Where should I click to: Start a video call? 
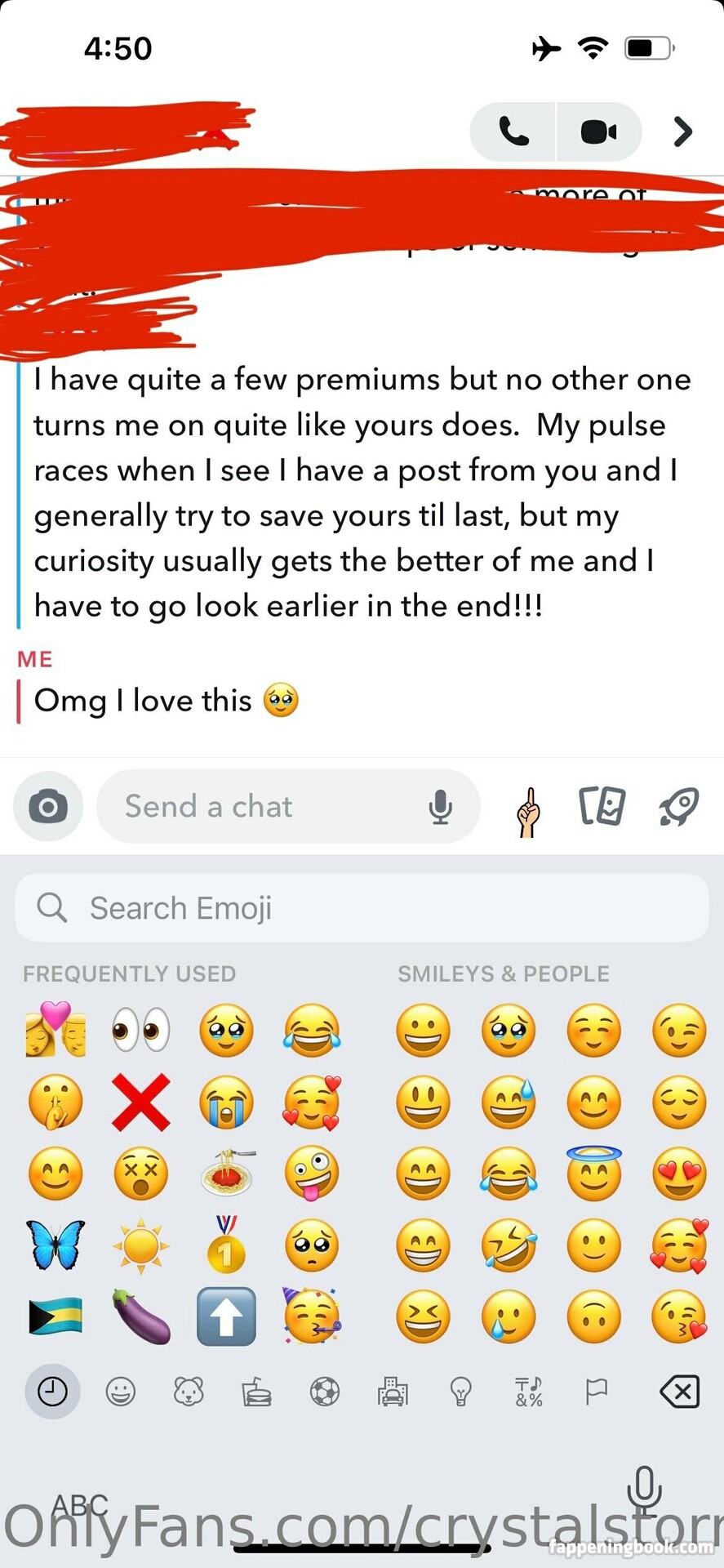(599, 131)
